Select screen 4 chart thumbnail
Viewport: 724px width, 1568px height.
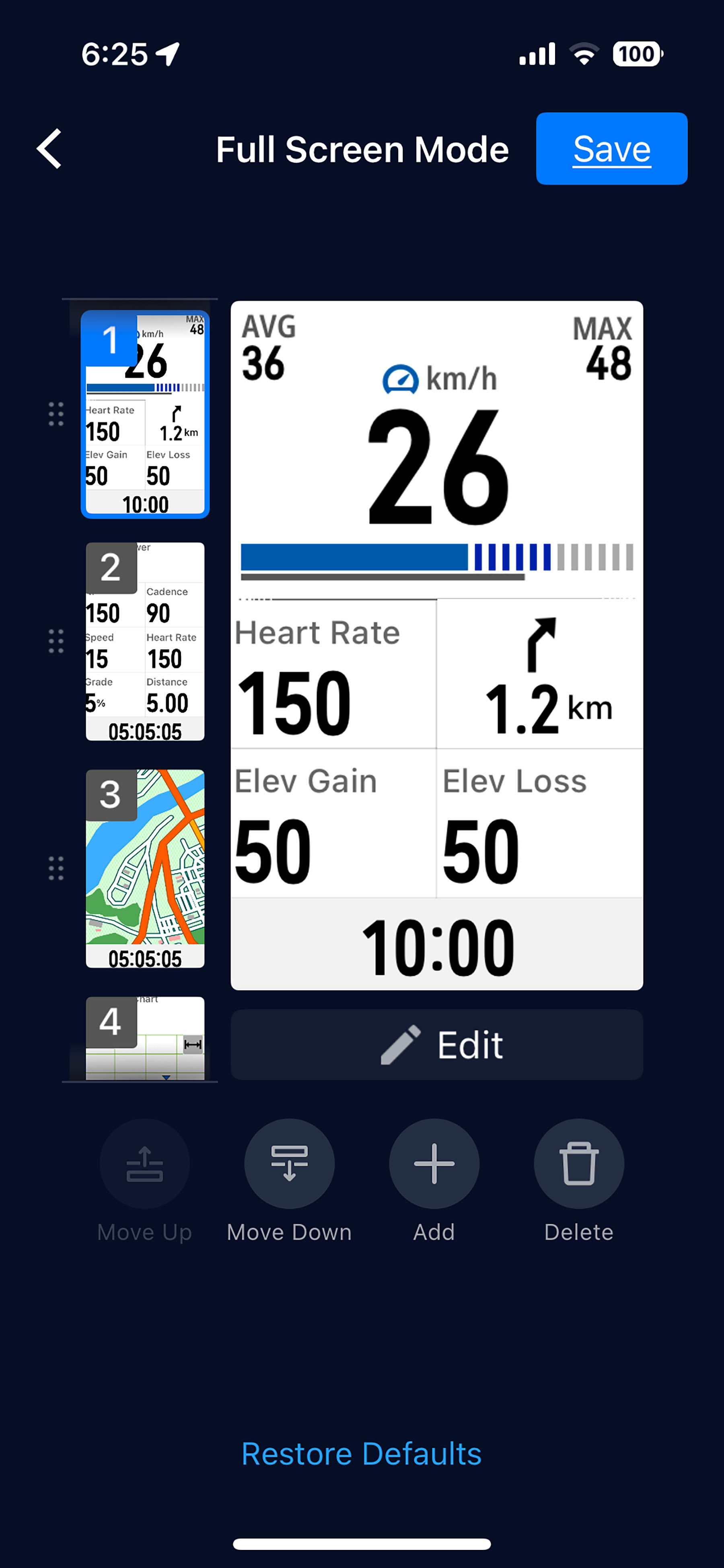[145, 1038]
